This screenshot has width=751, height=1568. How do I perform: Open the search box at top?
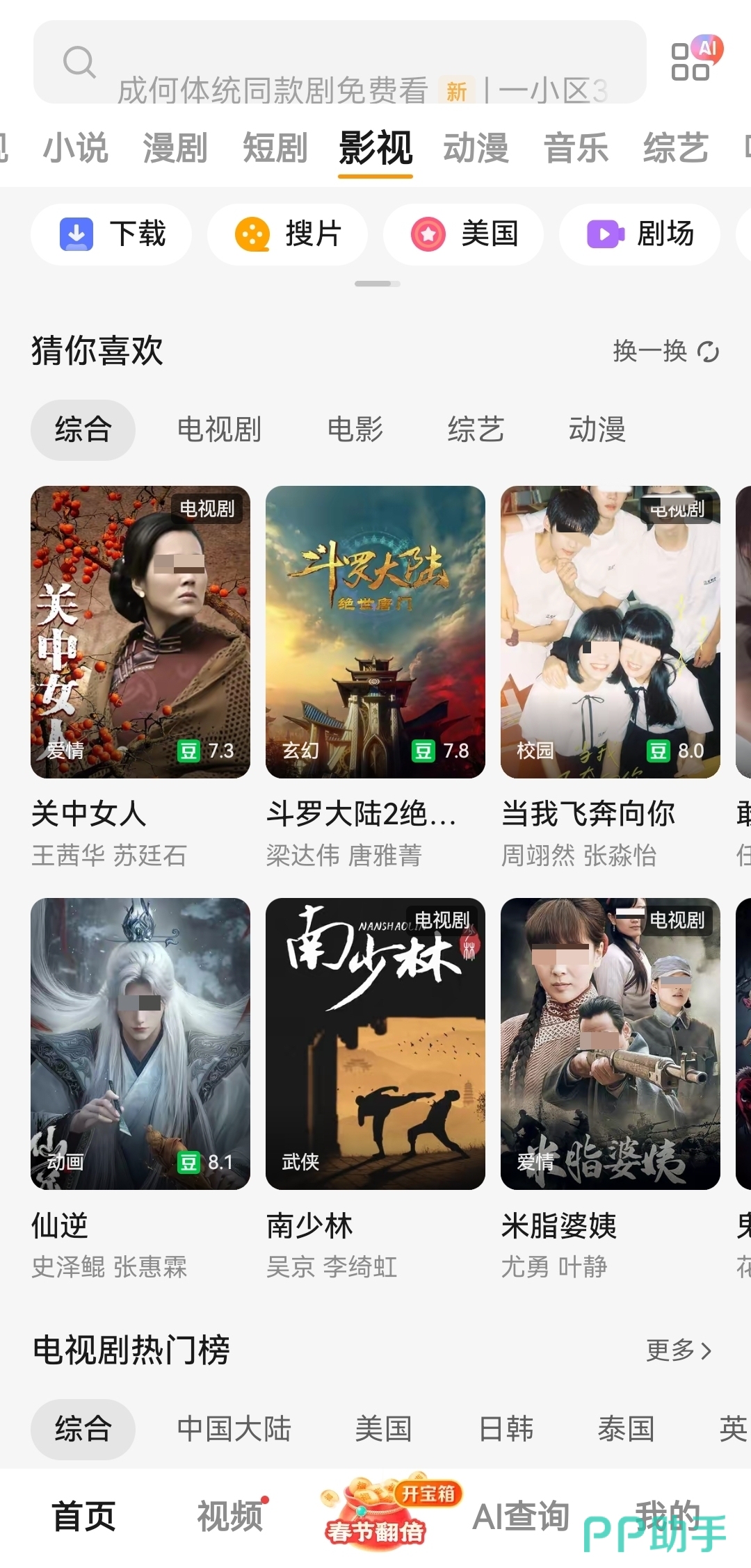(339, 63)
